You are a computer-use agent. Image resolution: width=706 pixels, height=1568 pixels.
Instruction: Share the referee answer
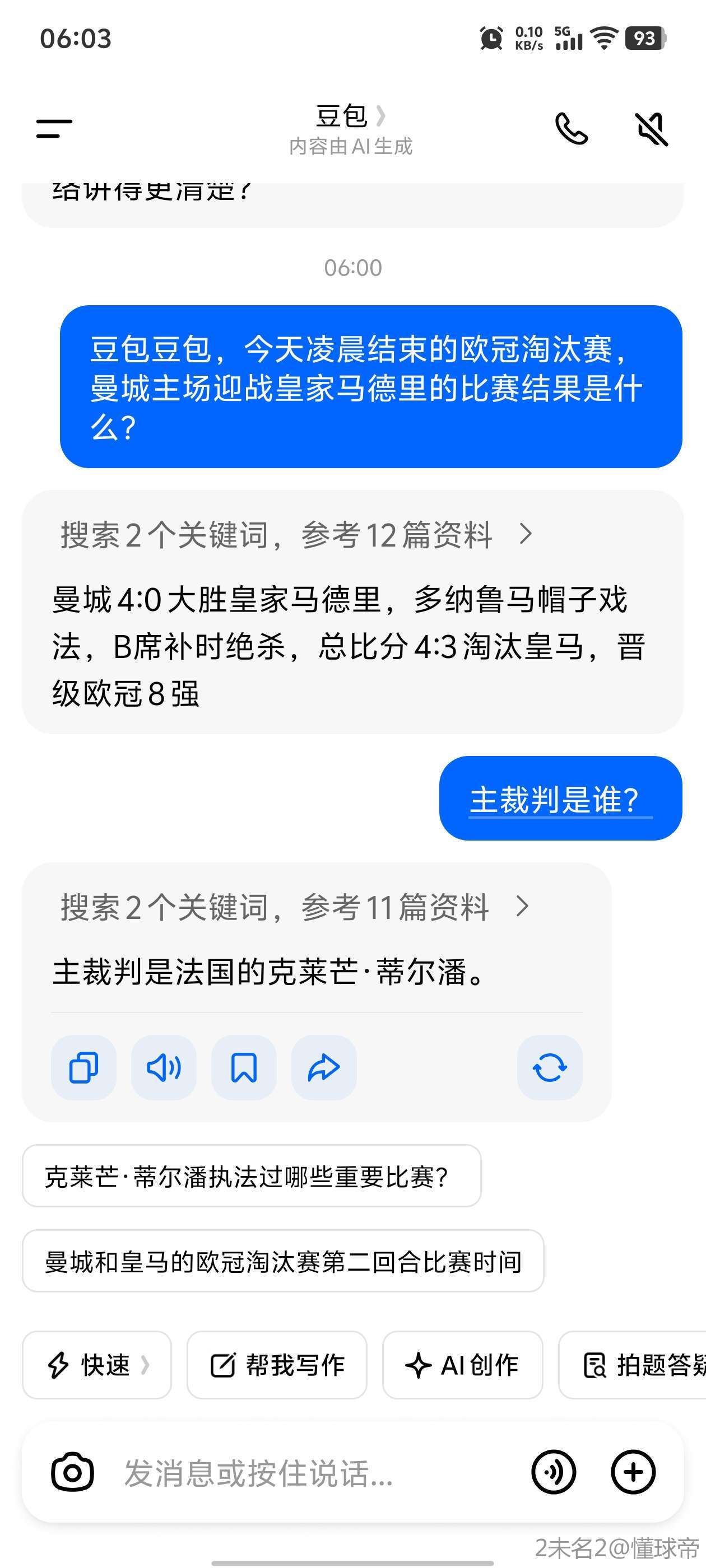click(x=324, y=1067)
